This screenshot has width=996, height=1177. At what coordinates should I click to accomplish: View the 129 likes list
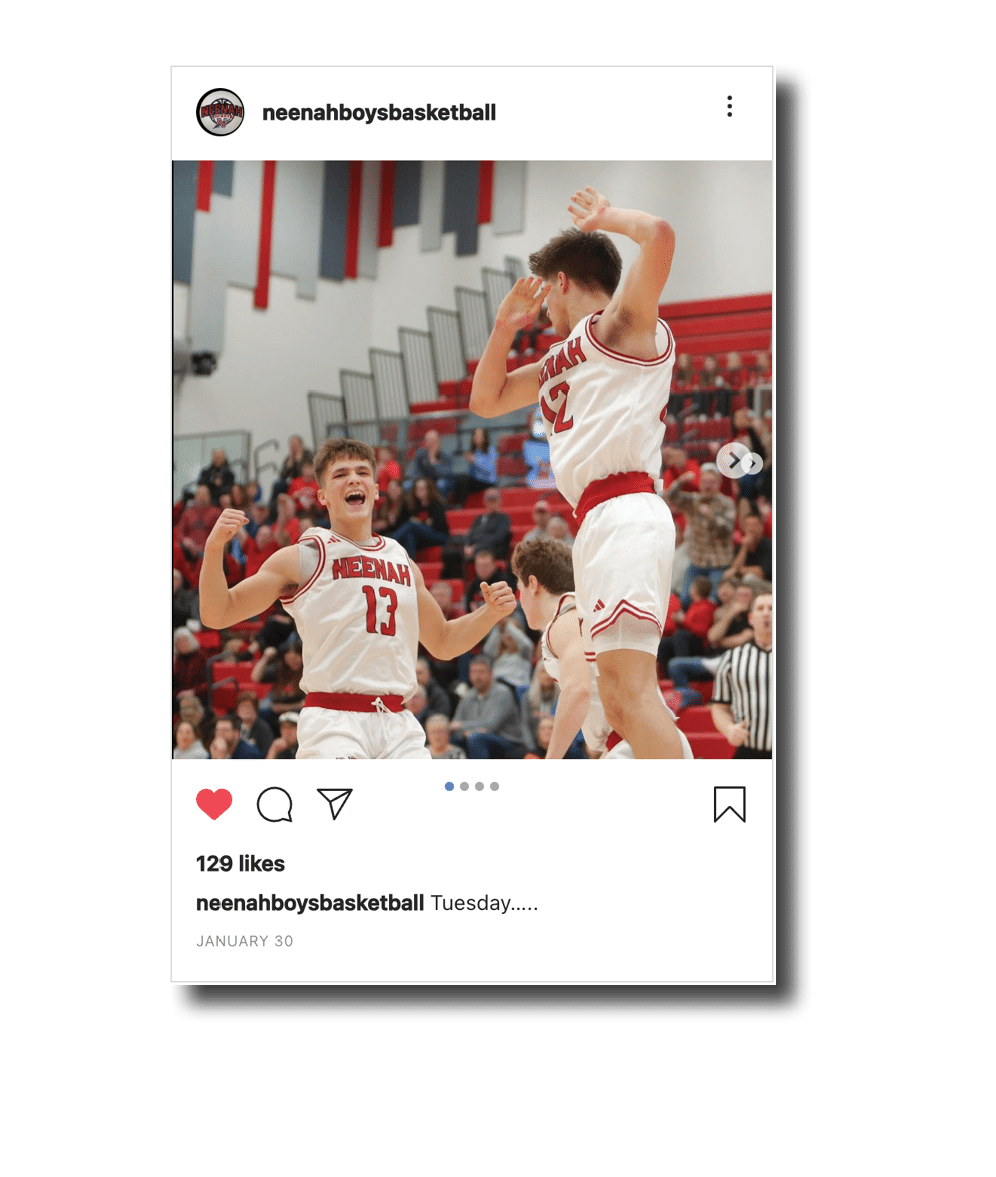[240, 864]
